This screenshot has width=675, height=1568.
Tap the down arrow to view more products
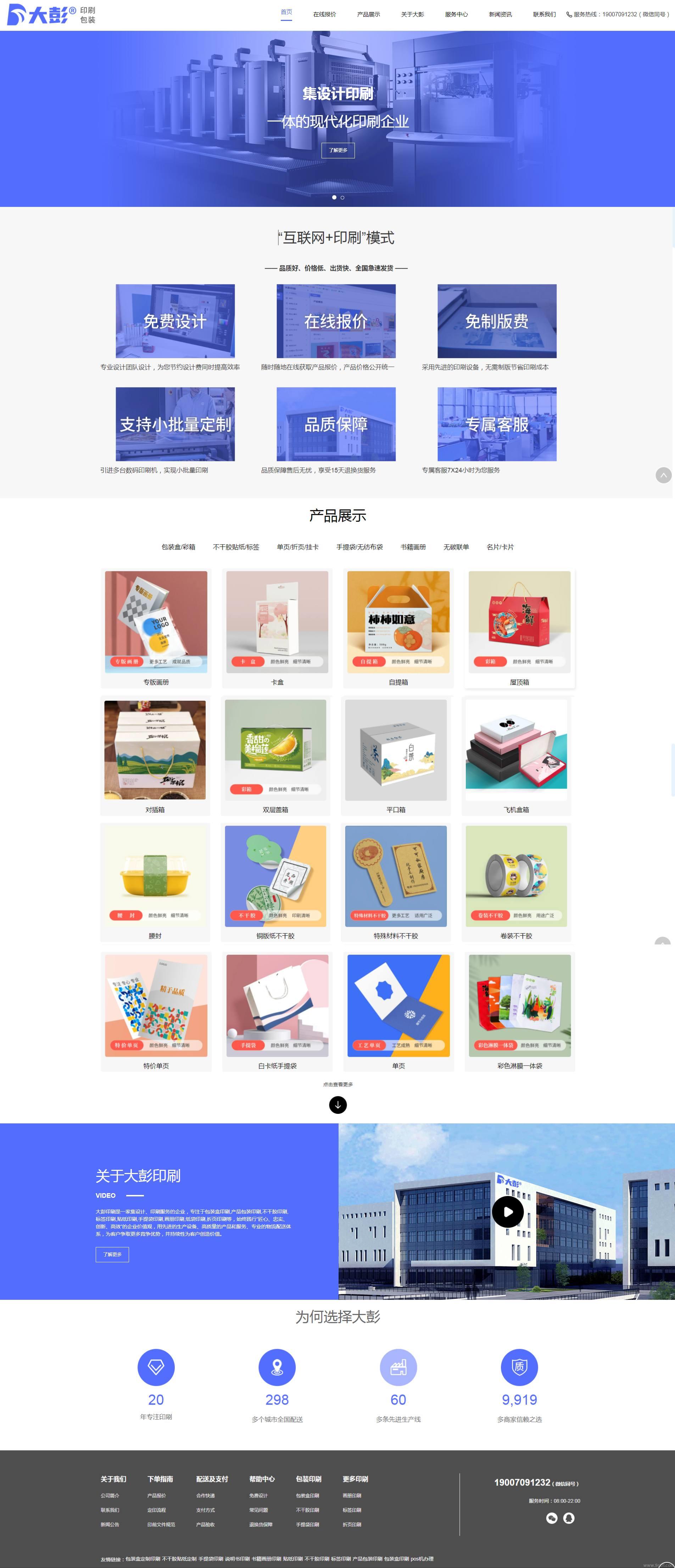pyautogui.click(x=337, y=1105)
